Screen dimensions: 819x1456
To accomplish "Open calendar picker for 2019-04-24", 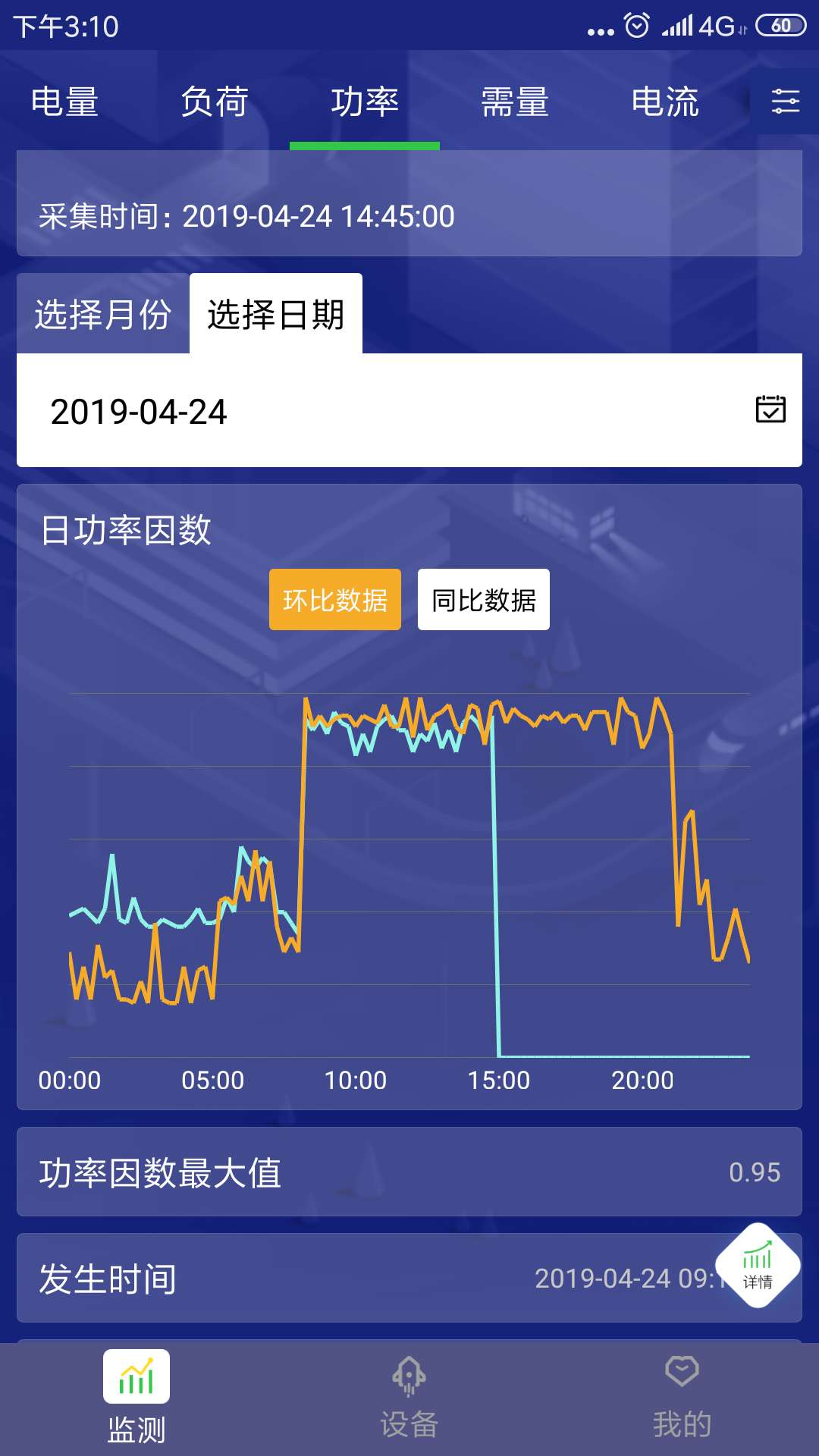I will [x=770, y=409].
